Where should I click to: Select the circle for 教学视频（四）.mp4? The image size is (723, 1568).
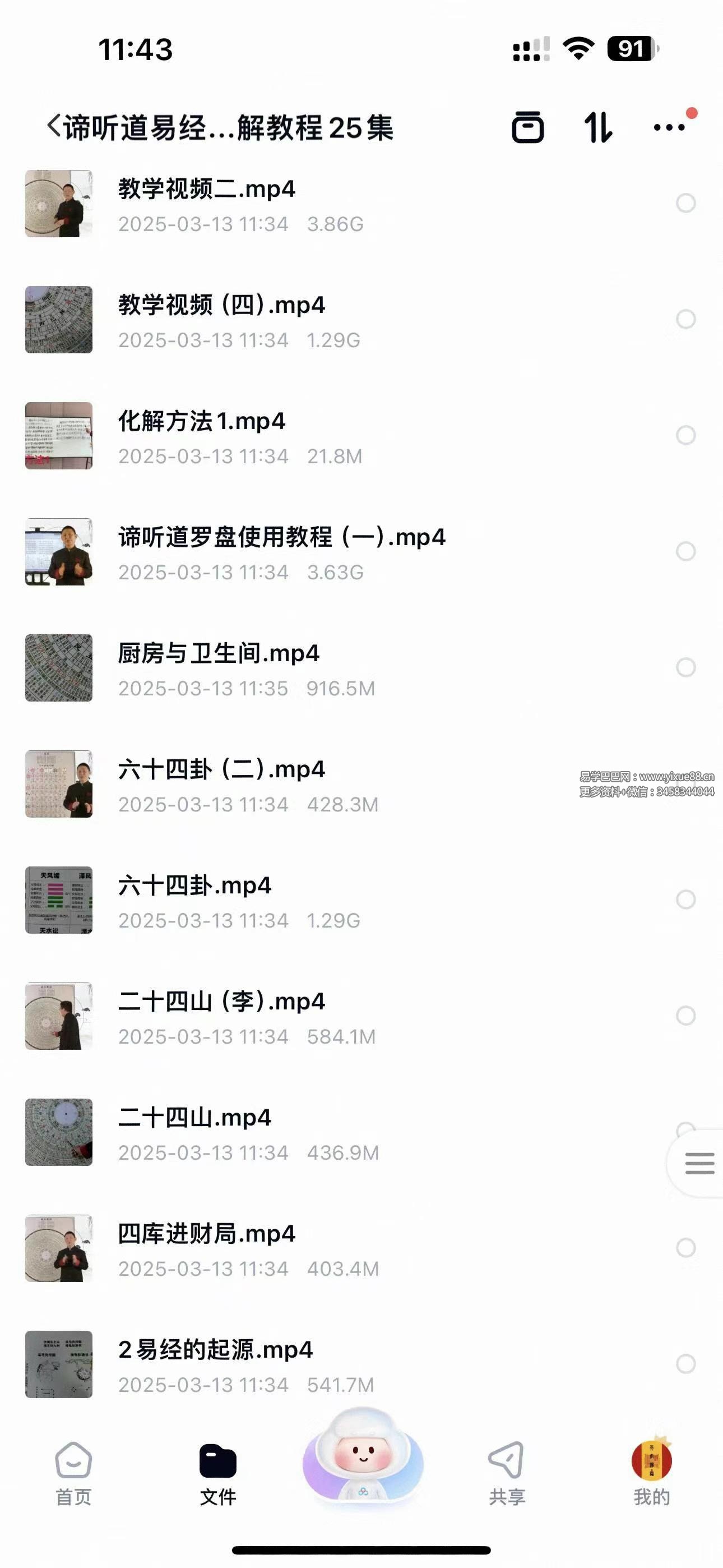686,319
